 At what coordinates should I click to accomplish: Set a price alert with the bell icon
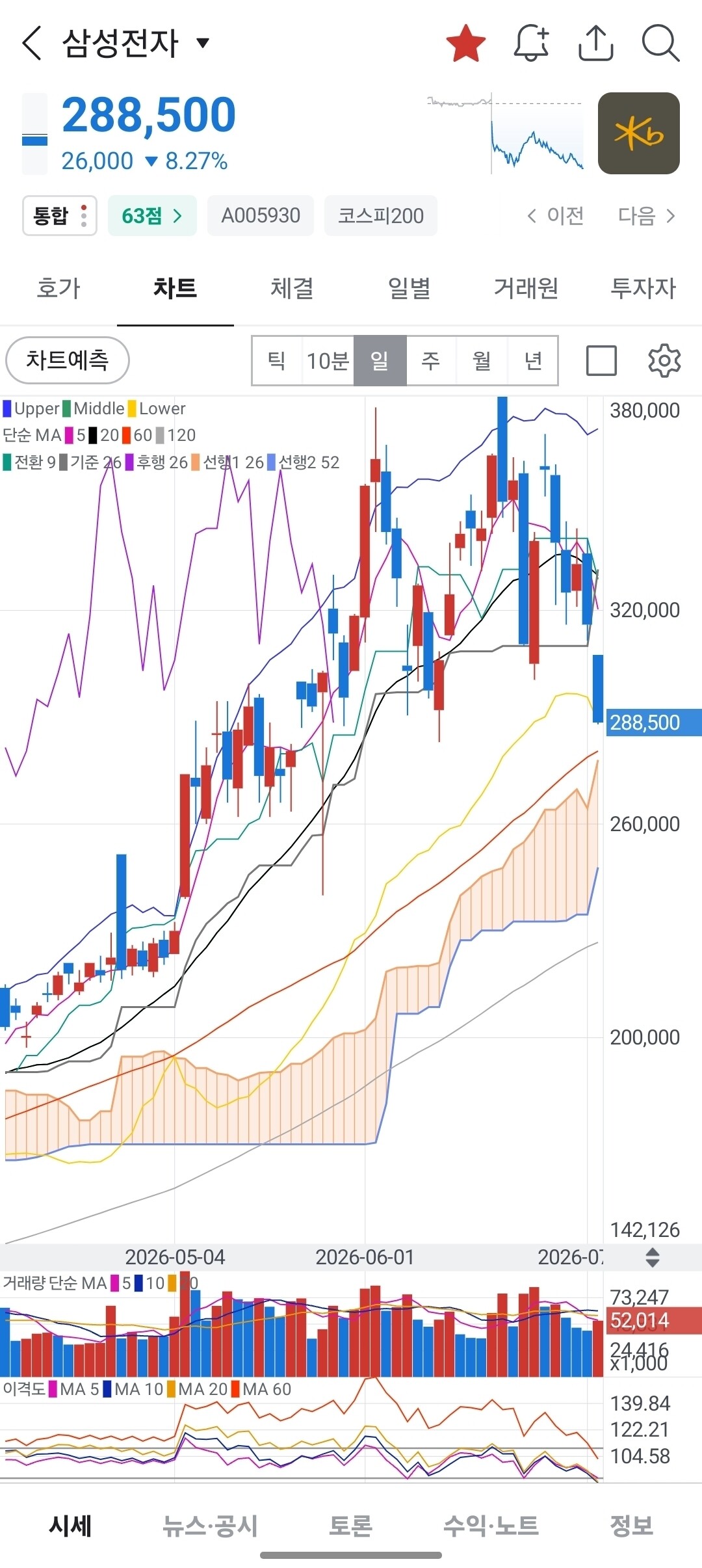pos(531,43)
